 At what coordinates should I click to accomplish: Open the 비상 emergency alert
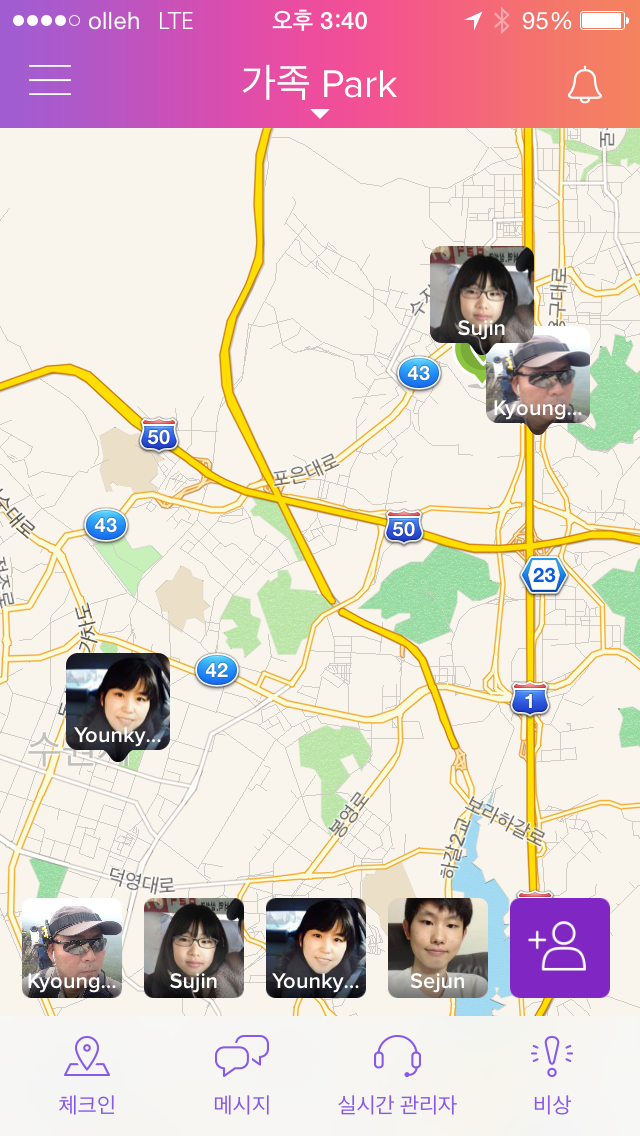click(552, 1075)
